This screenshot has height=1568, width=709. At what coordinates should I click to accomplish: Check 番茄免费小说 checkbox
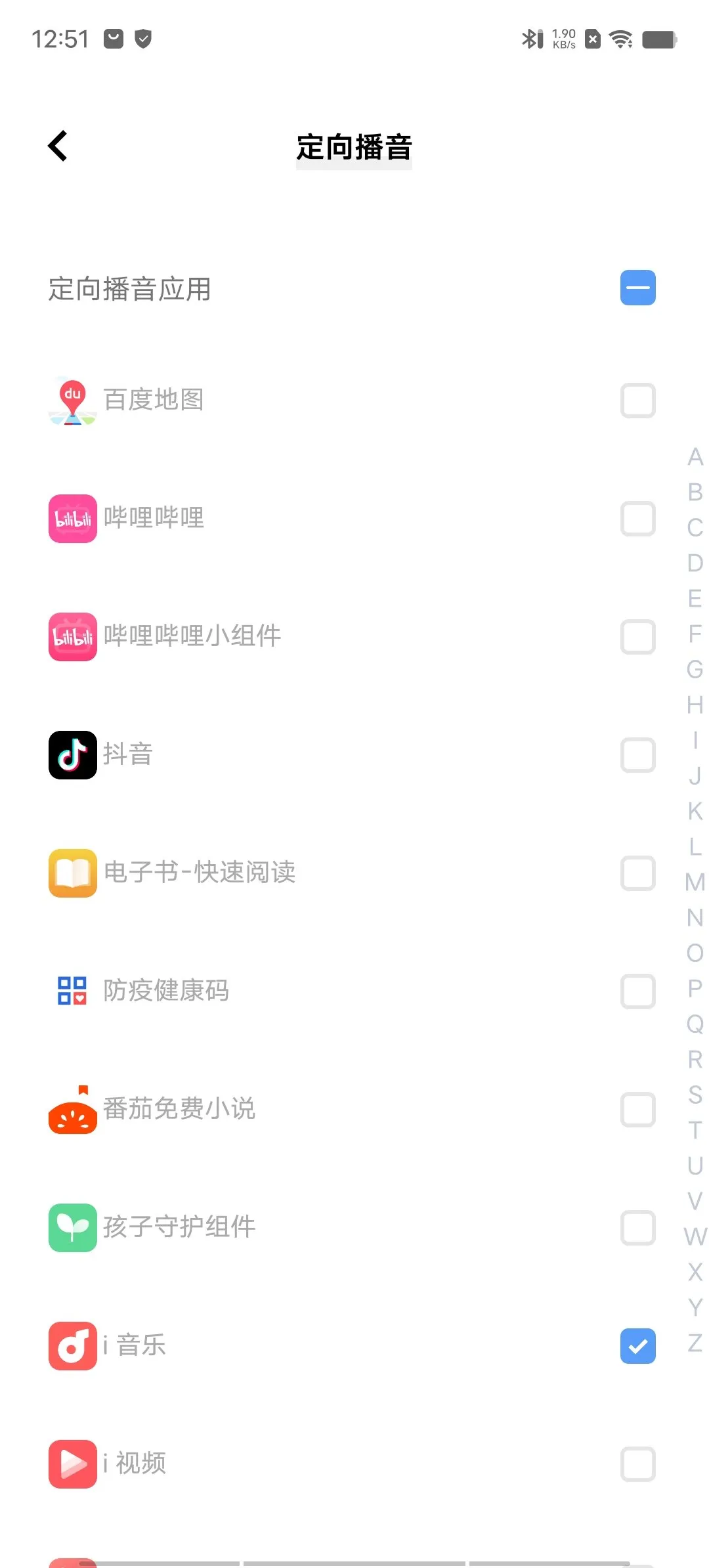[637, 1110]
